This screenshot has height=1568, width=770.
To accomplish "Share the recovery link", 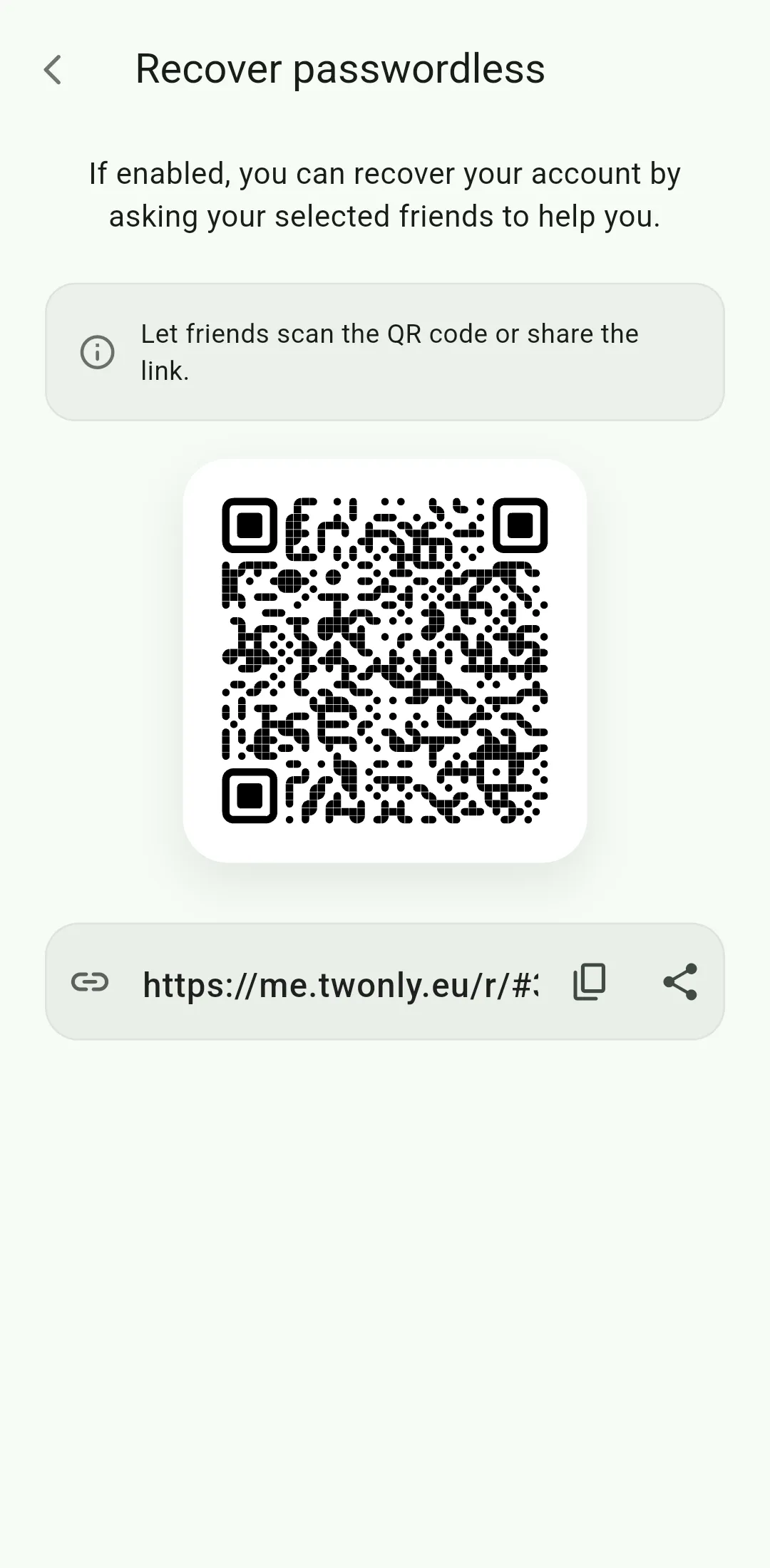I will 680,981.
